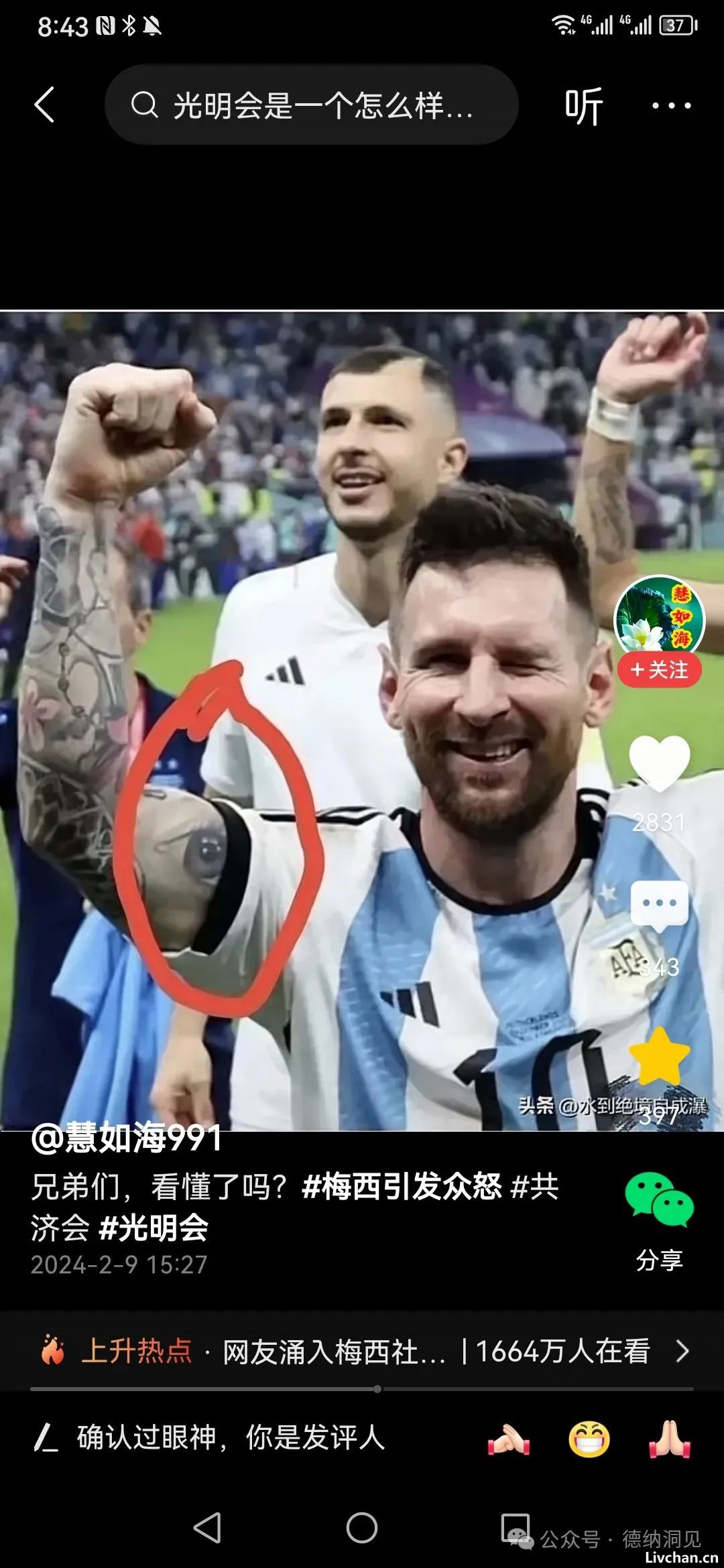Tap the system back navigation button
This screenshot has width=724, height=1568.
click(x=207, y=1528)
